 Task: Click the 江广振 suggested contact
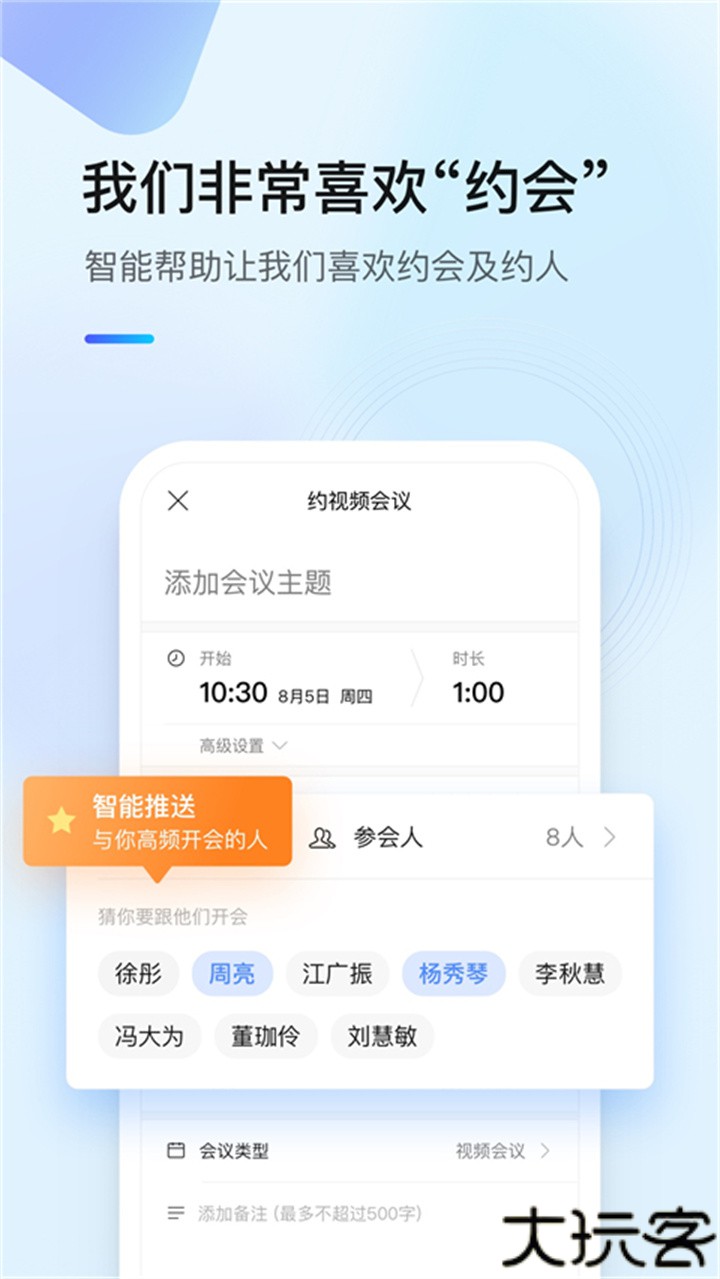tap(336, 973)
